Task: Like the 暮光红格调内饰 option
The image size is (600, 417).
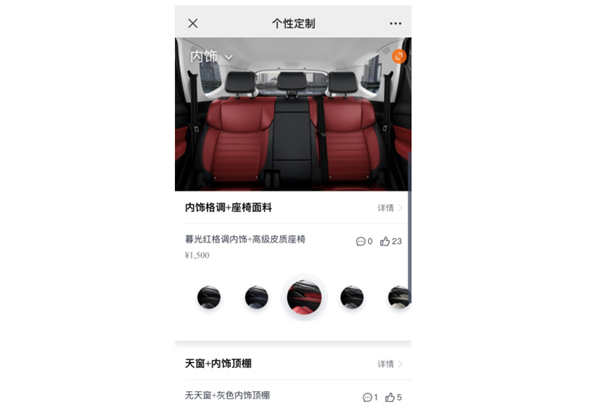Action: pyautogui.click(x=391, y=241)
